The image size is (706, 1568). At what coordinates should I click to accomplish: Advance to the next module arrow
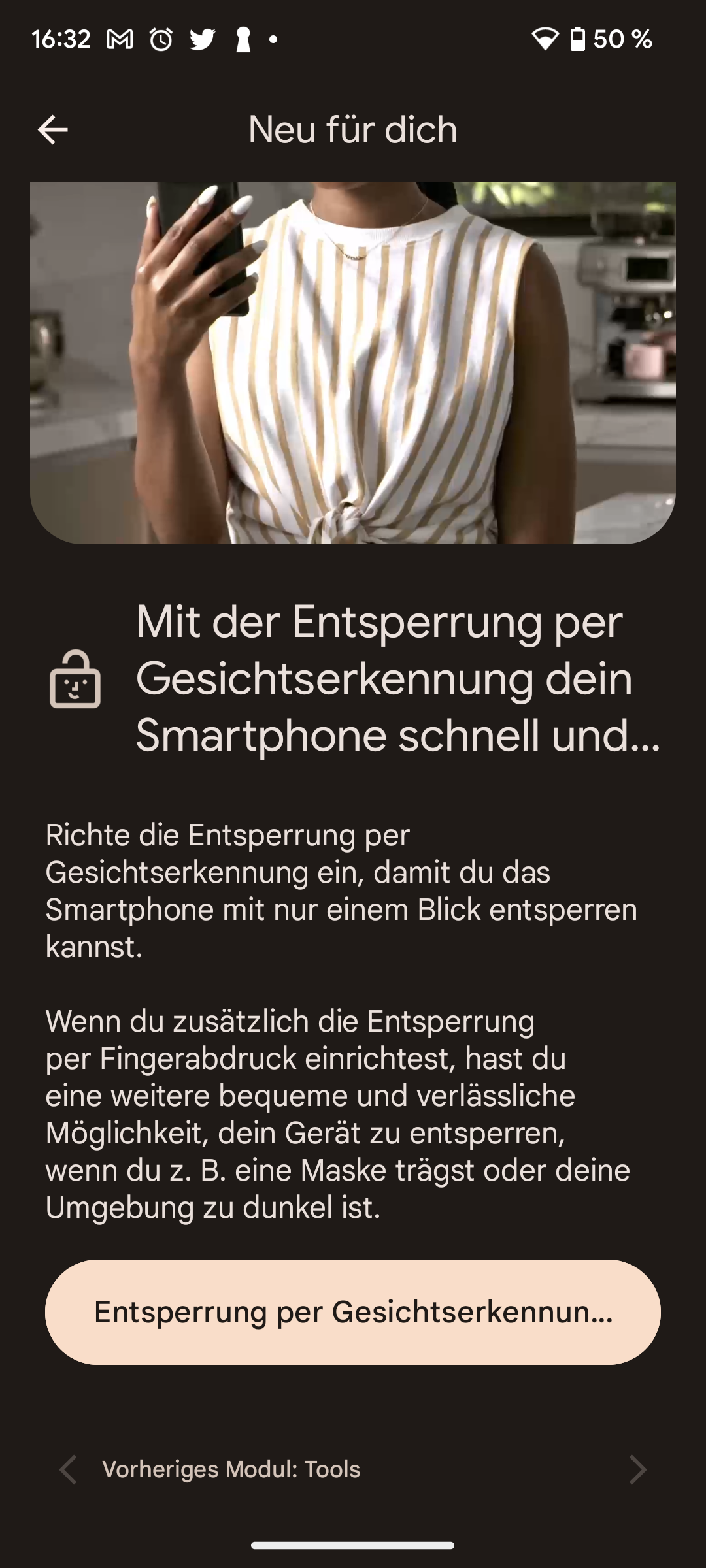coord(637,1469)
